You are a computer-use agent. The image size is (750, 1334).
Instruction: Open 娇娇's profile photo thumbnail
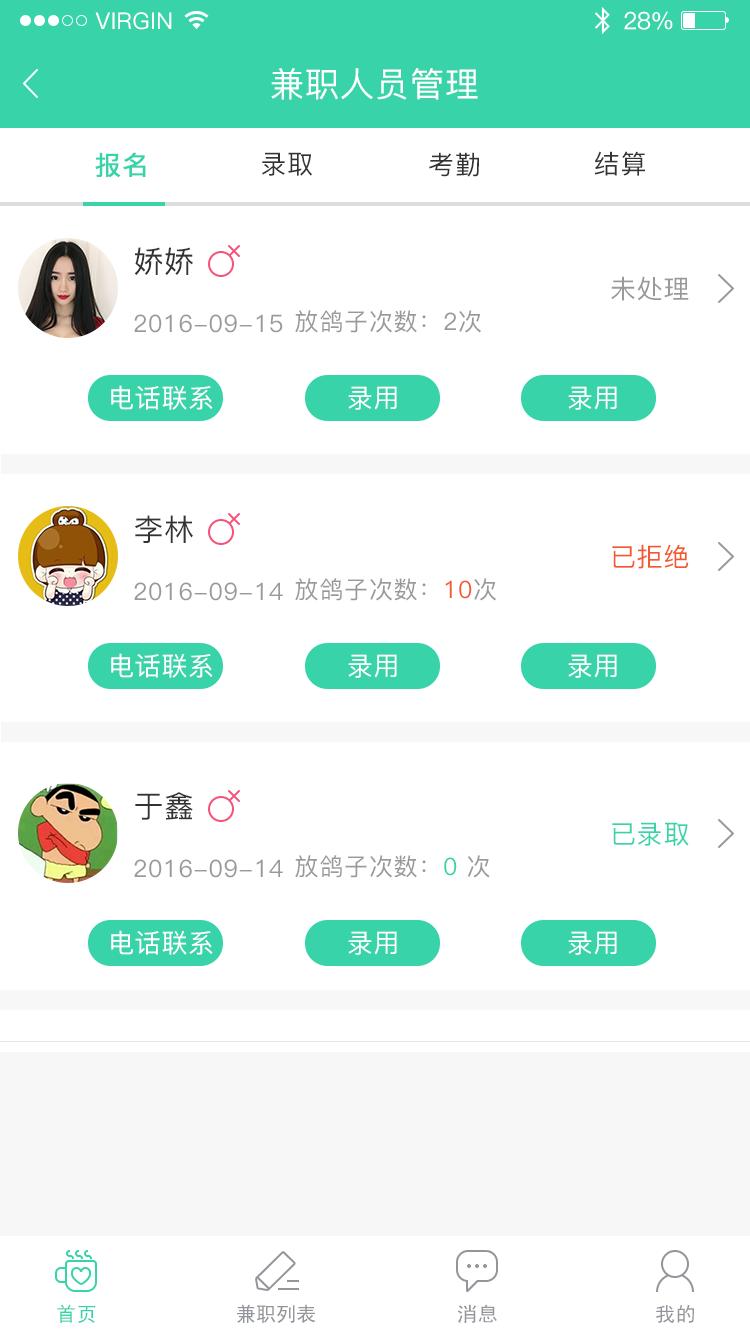[x=67, y=288]
